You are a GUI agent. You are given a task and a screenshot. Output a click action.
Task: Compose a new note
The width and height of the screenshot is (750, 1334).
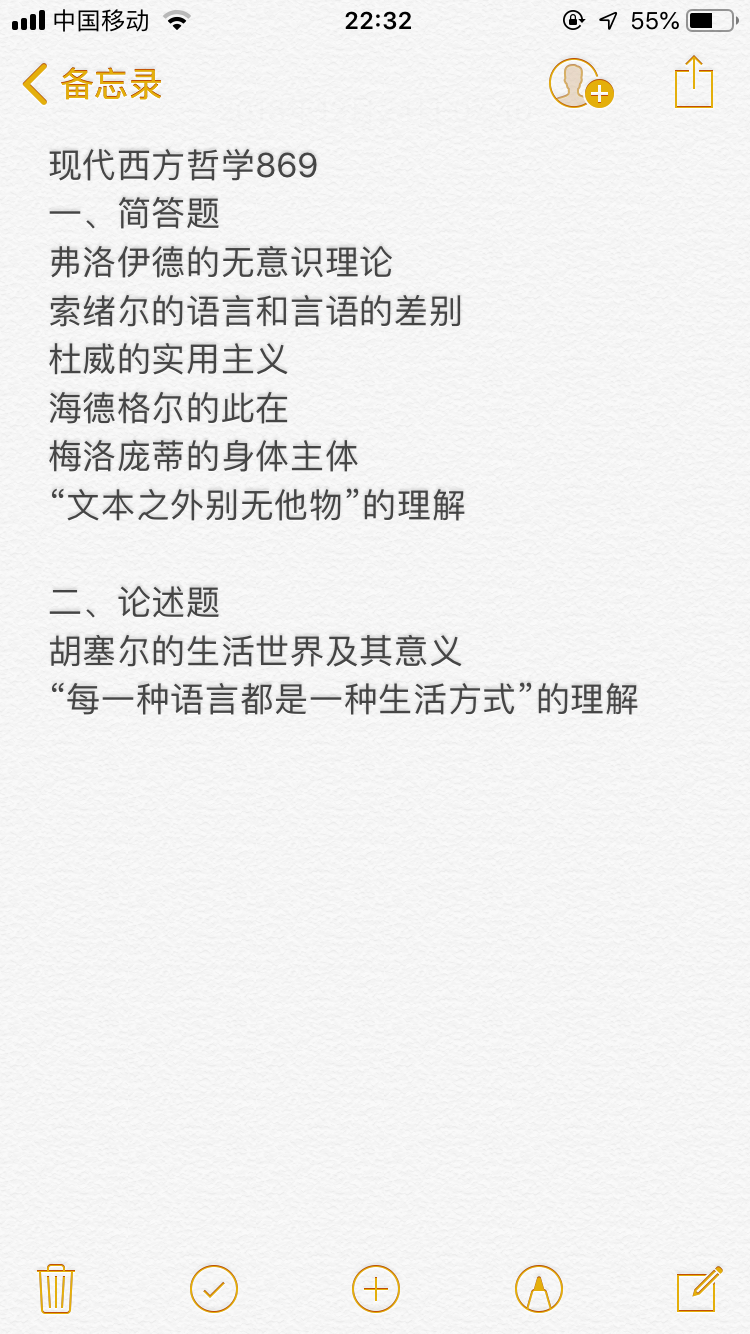pos(699,1288)
